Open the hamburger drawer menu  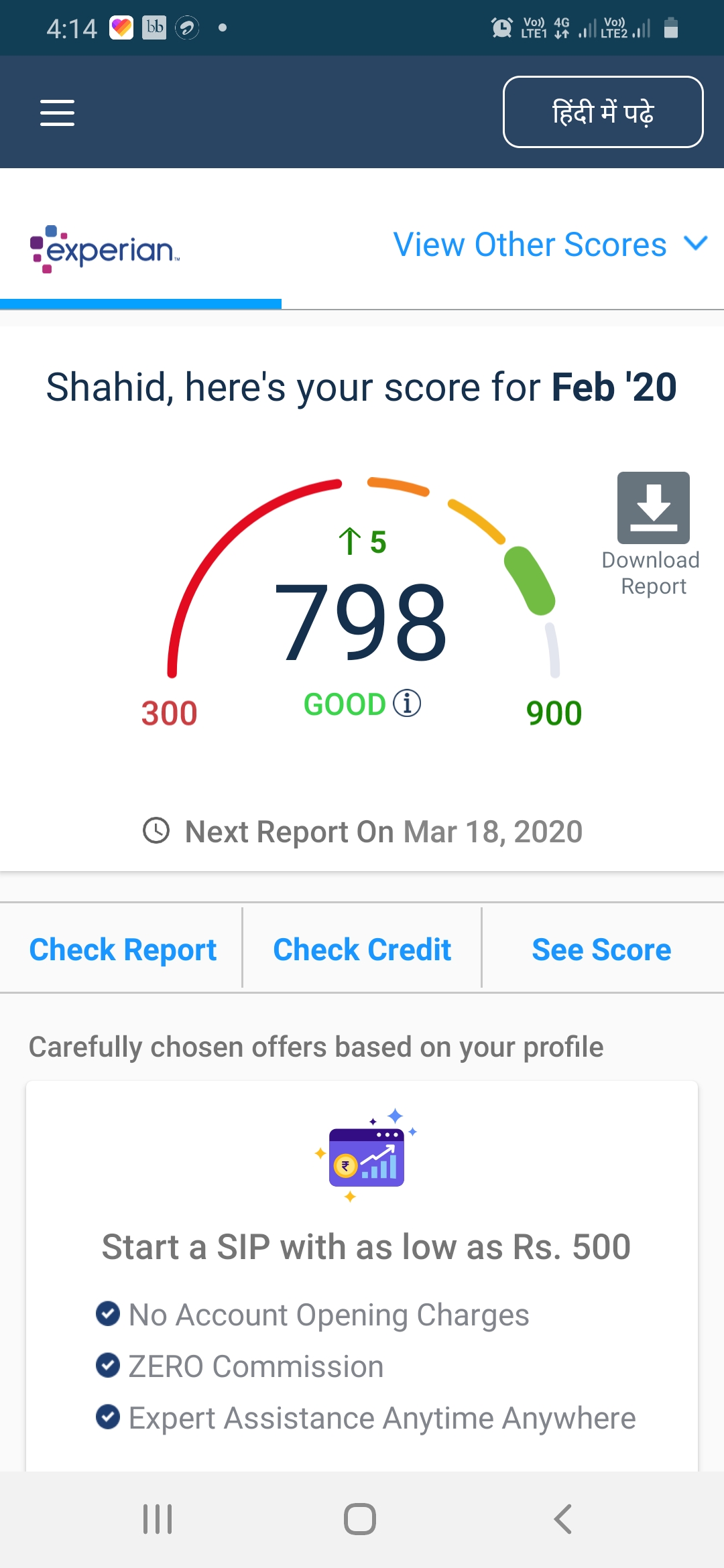[57, 113]
